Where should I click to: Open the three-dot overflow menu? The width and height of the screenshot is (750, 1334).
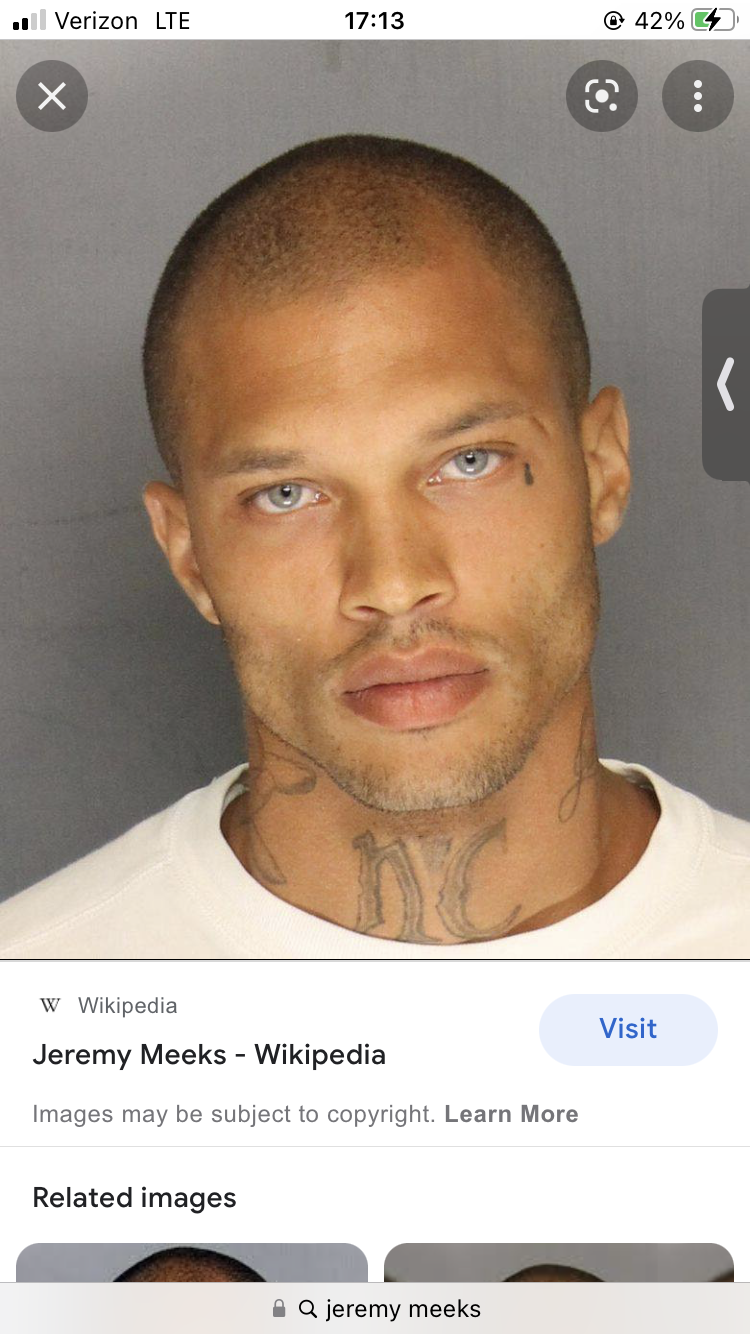[698, 96]
